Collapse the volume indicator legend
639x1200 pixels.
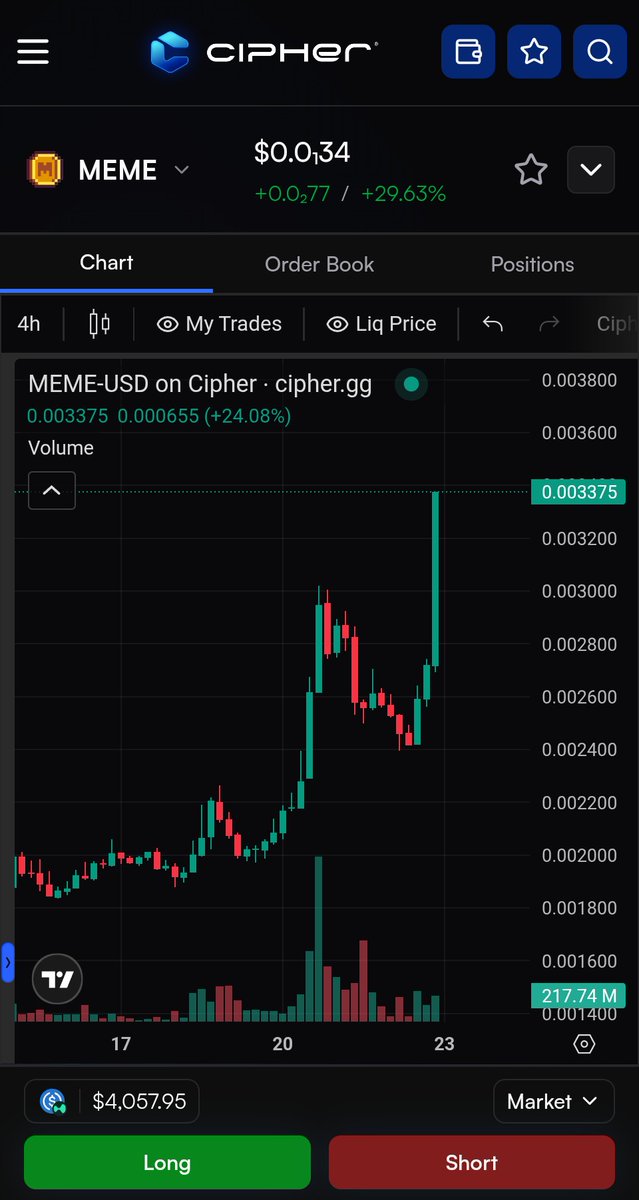tap(52, 491)
